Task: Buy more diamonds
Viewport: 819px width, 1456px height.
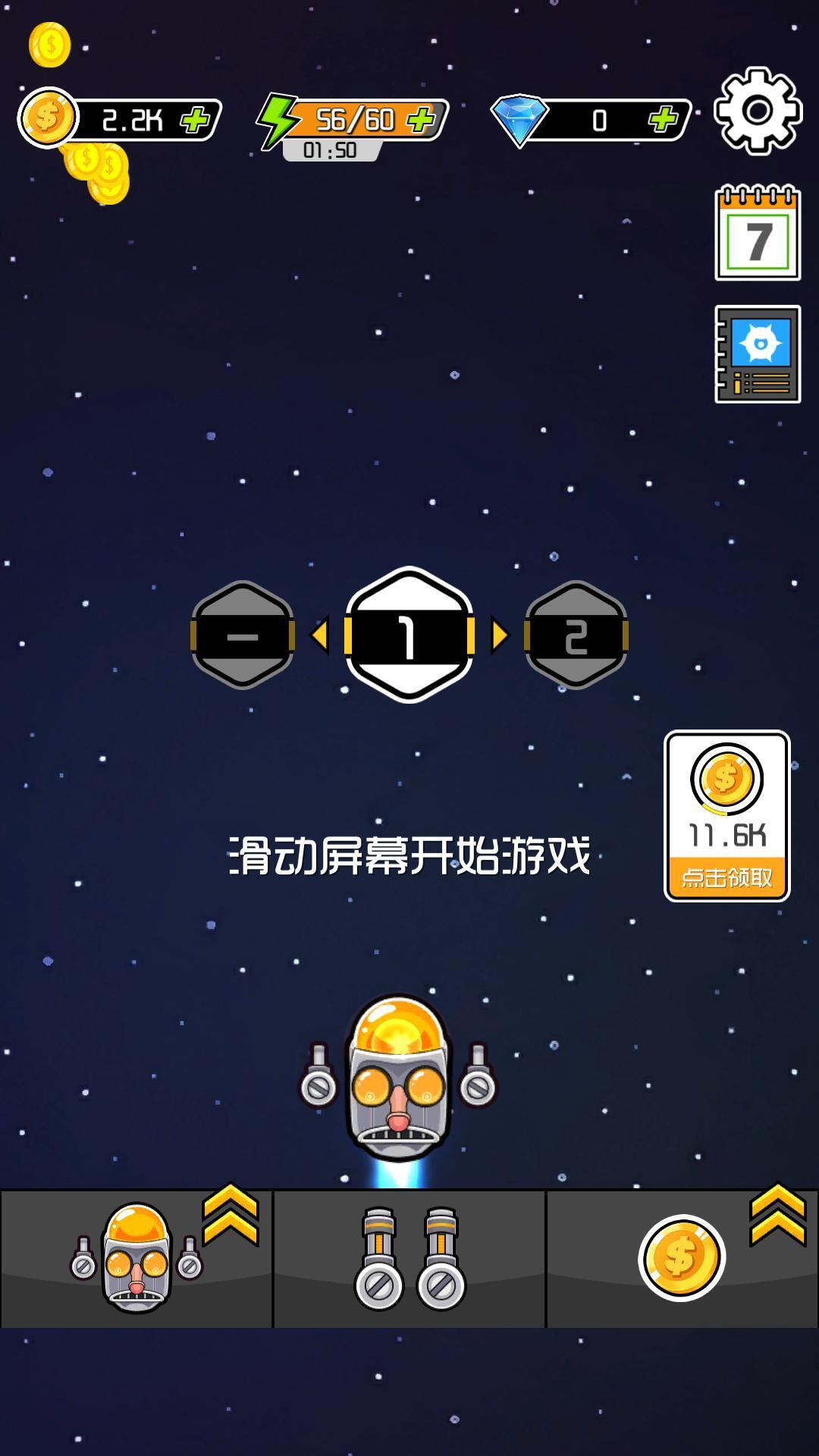Action: [x=664, y=119]
